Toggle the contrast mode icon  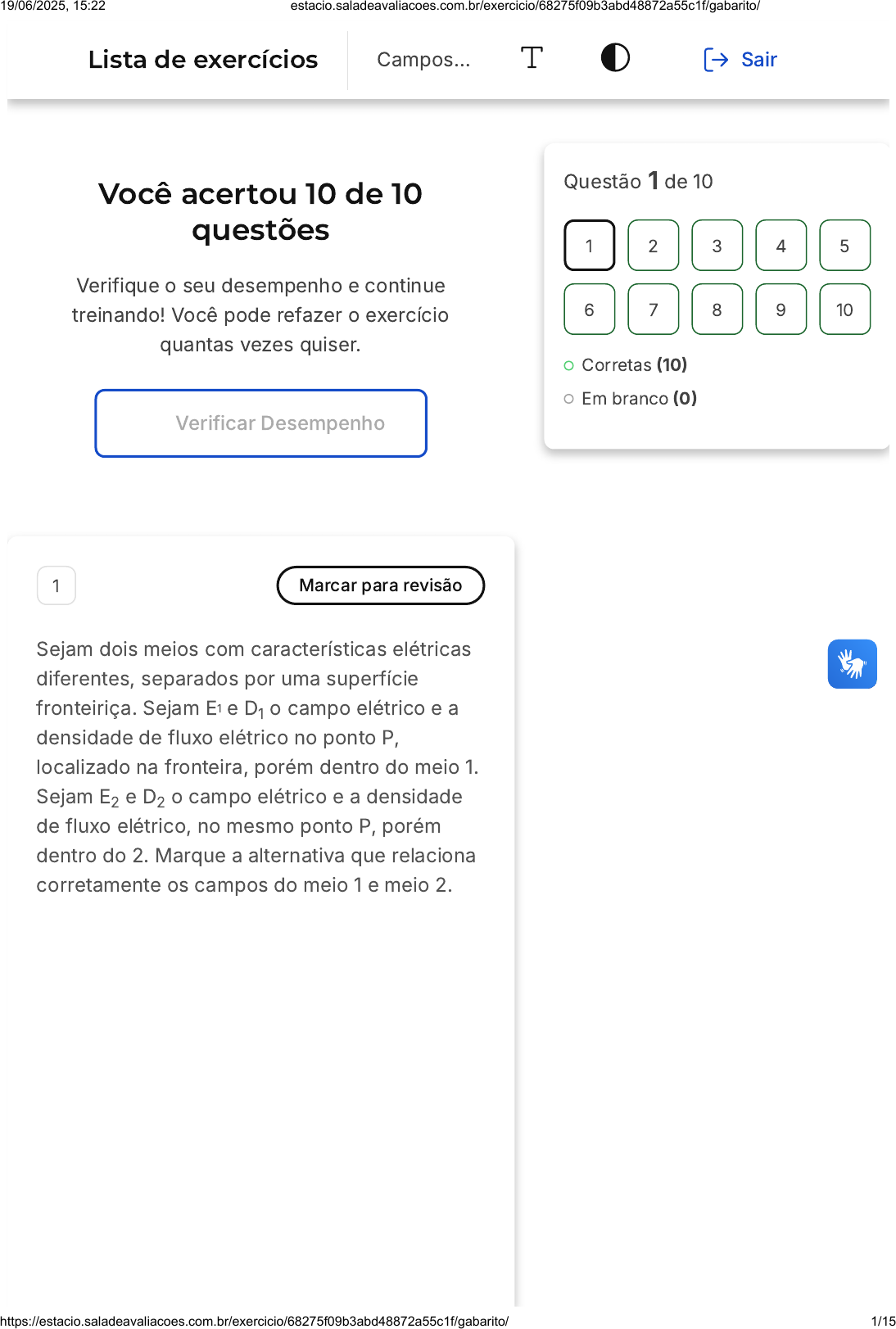(x=615, y=58)
